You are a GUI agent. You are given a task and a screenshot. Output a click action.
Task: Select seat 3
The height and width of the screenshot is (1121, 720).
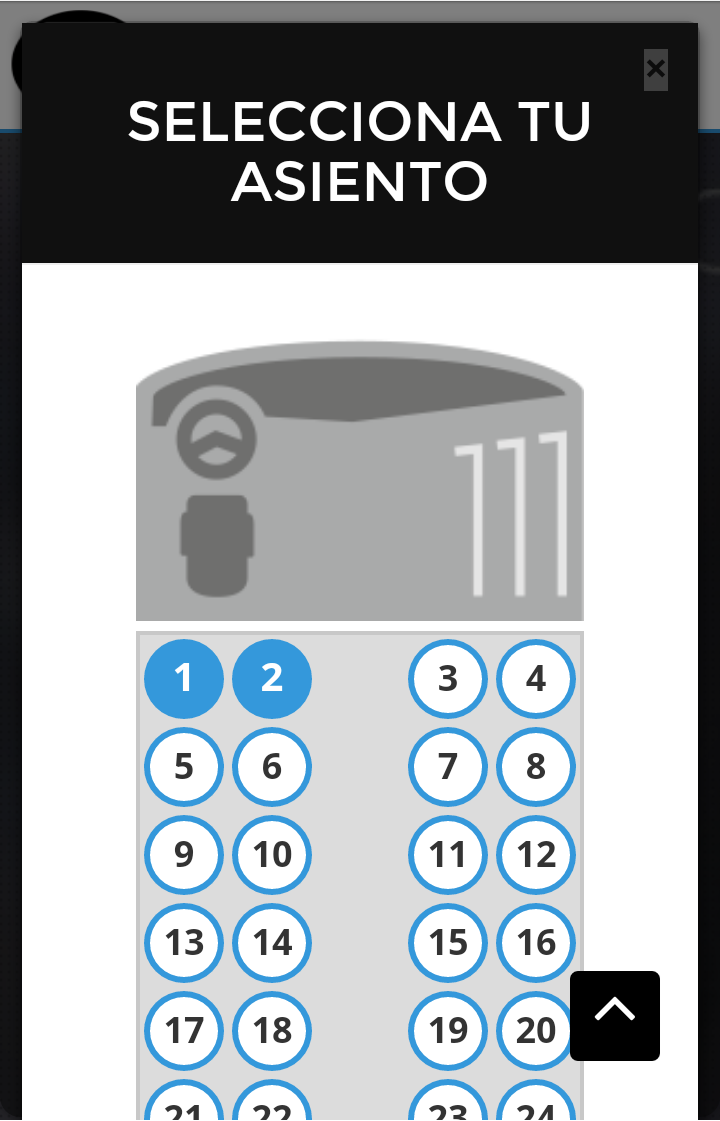(x=448, y=679)
